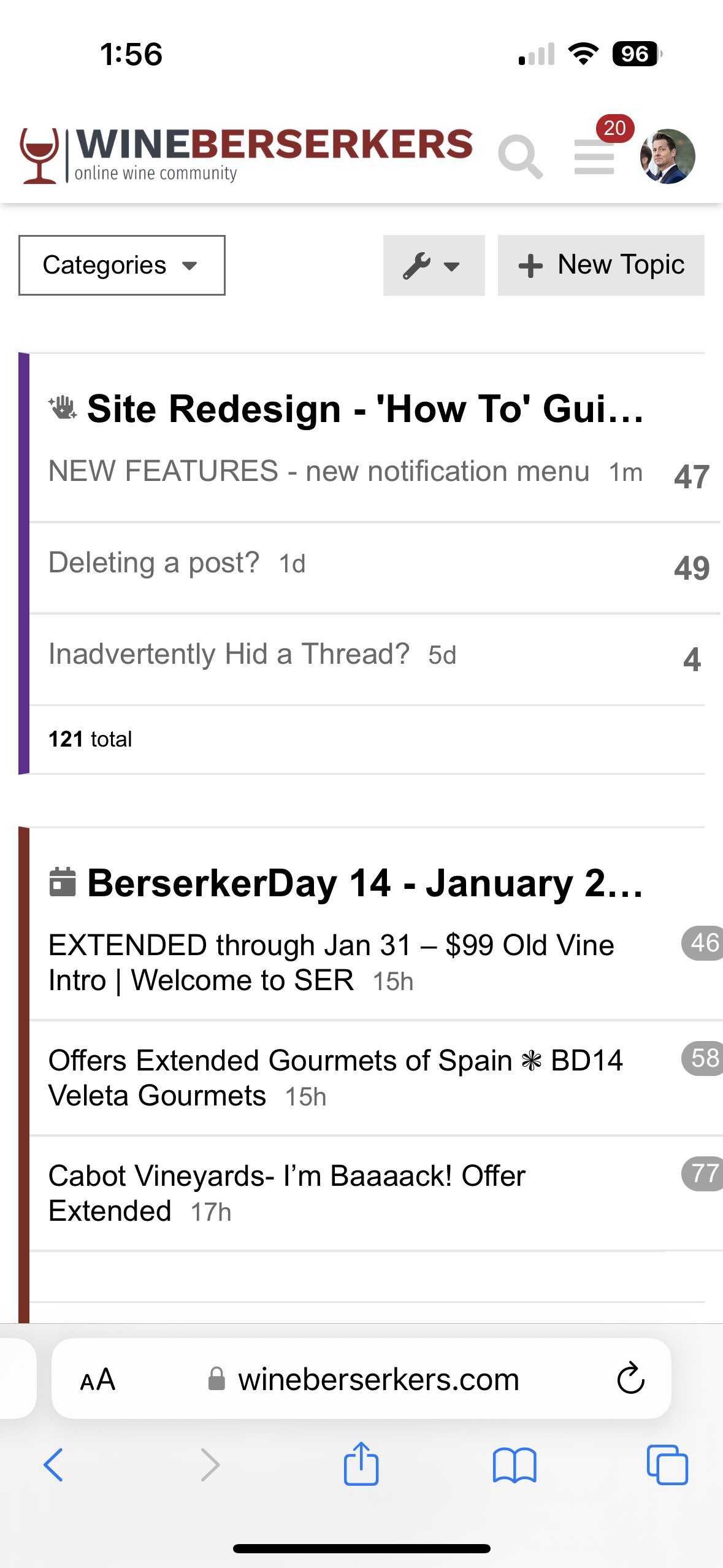
Task: Open the search magnifier icon
Action: [x=520, y=157]
